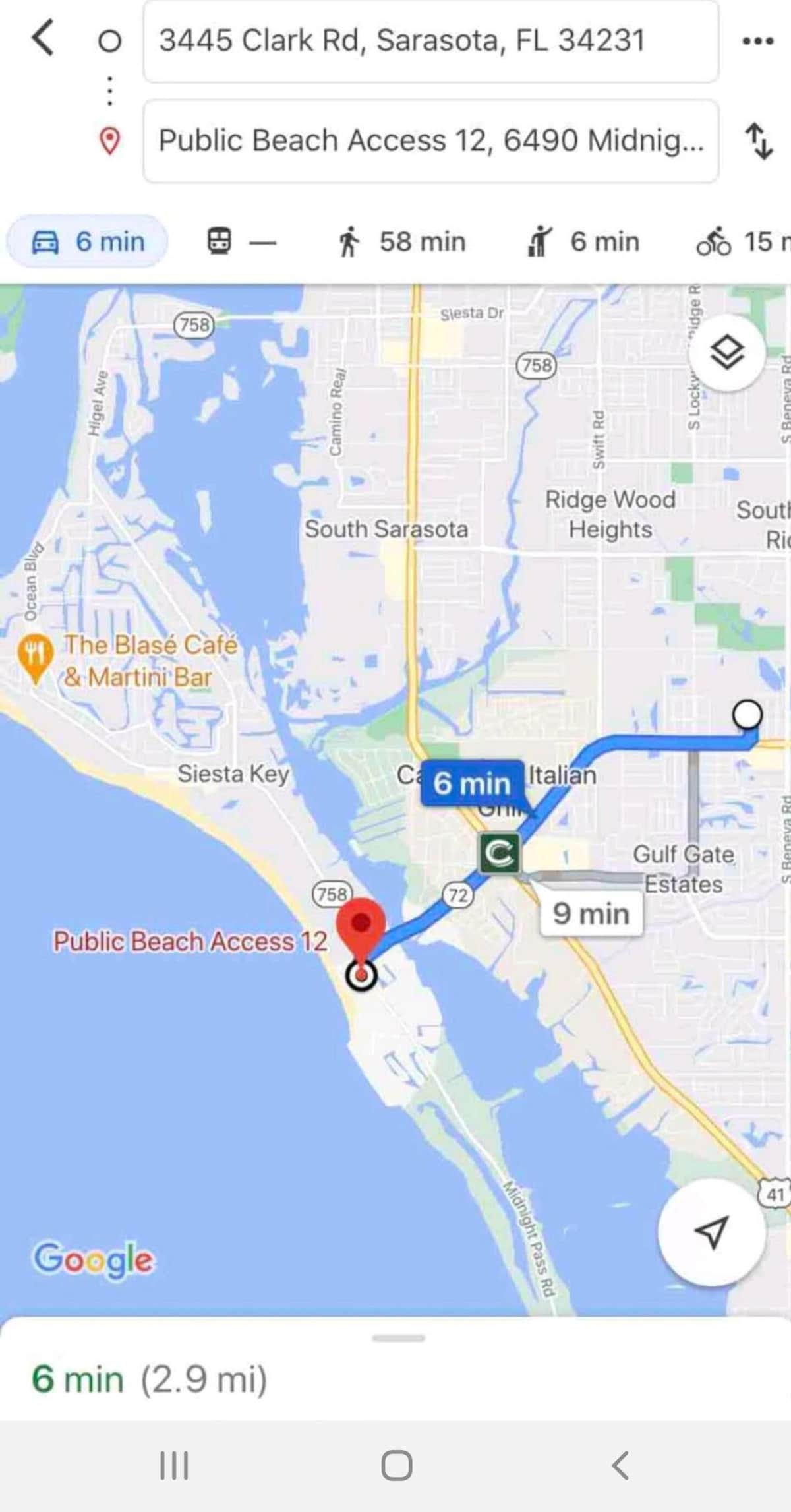Switch to walking 58 min mode
The width and height of the screenshot is (791, 1512).
click(x=401, y=242)
